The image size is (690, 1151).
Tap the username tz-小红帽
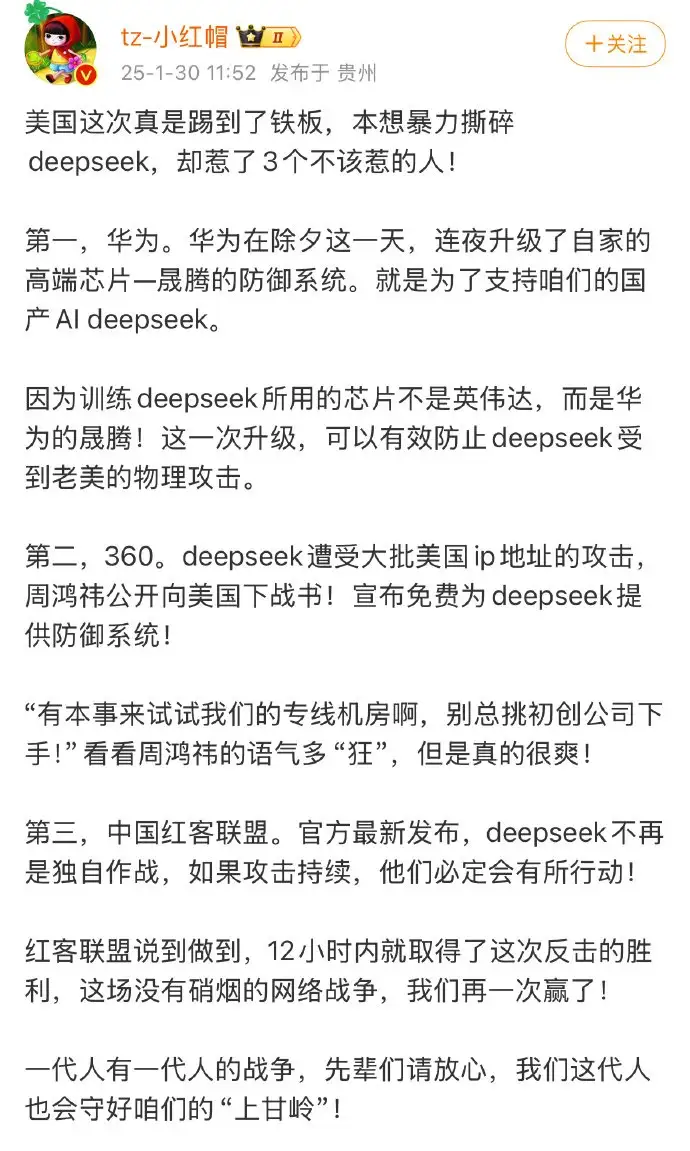point(175,36)
